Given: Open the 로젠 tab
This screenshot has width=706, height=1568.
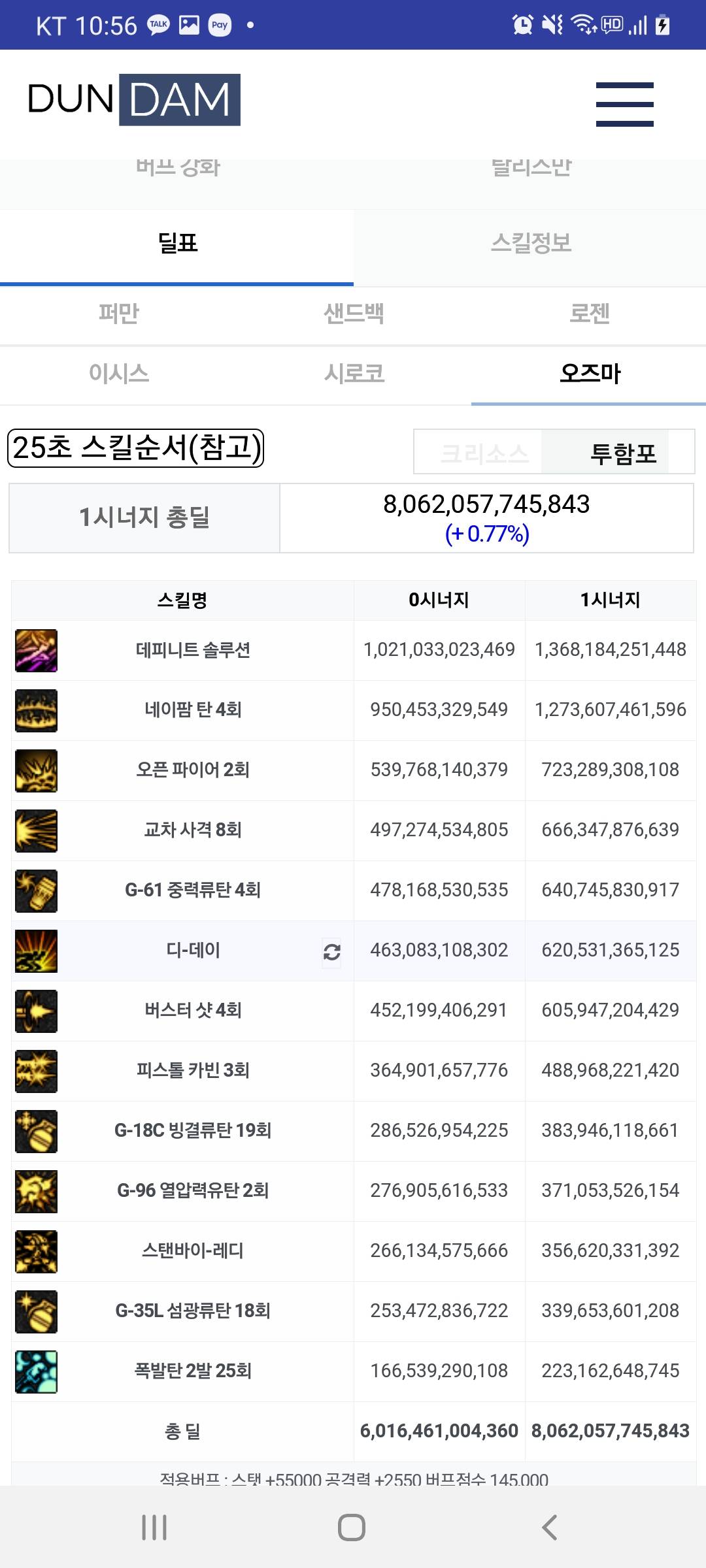Looking at the screenshot, I should tap(589, 314).
